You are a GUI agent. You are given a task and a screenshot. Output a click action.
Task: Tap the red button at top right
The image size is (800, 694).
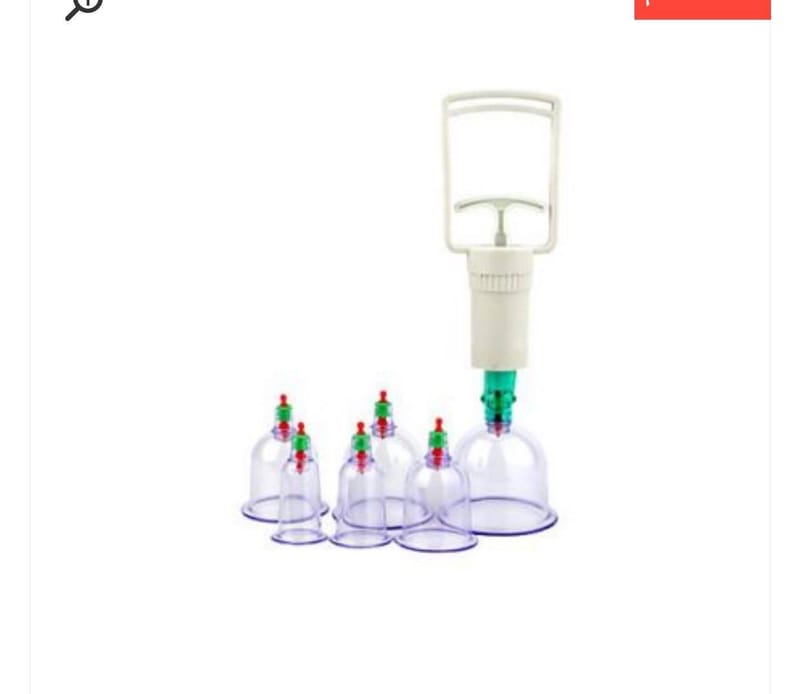coord(702,8)
